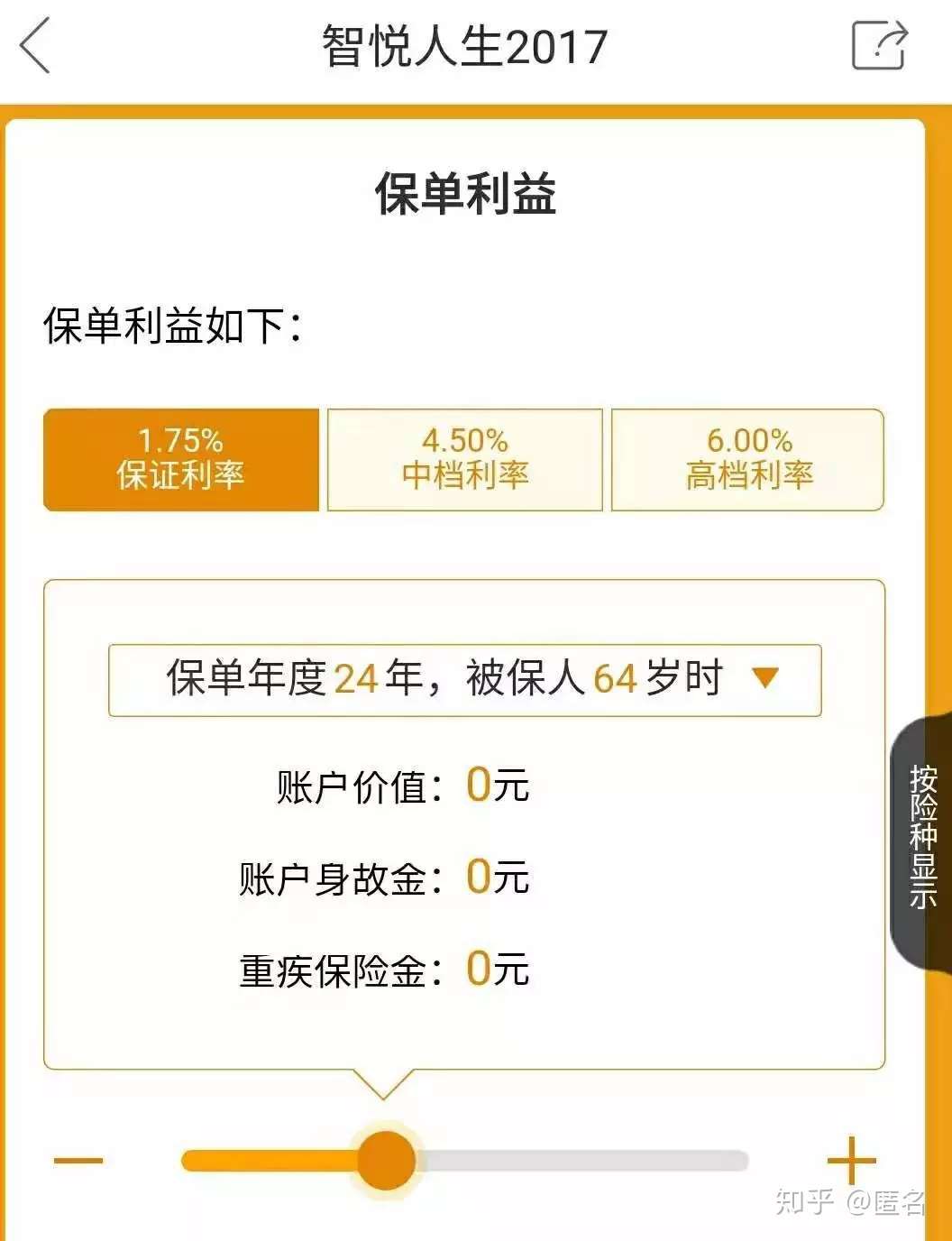
Task: Share this policy benefits page
Action: click(x=878, y=45)
